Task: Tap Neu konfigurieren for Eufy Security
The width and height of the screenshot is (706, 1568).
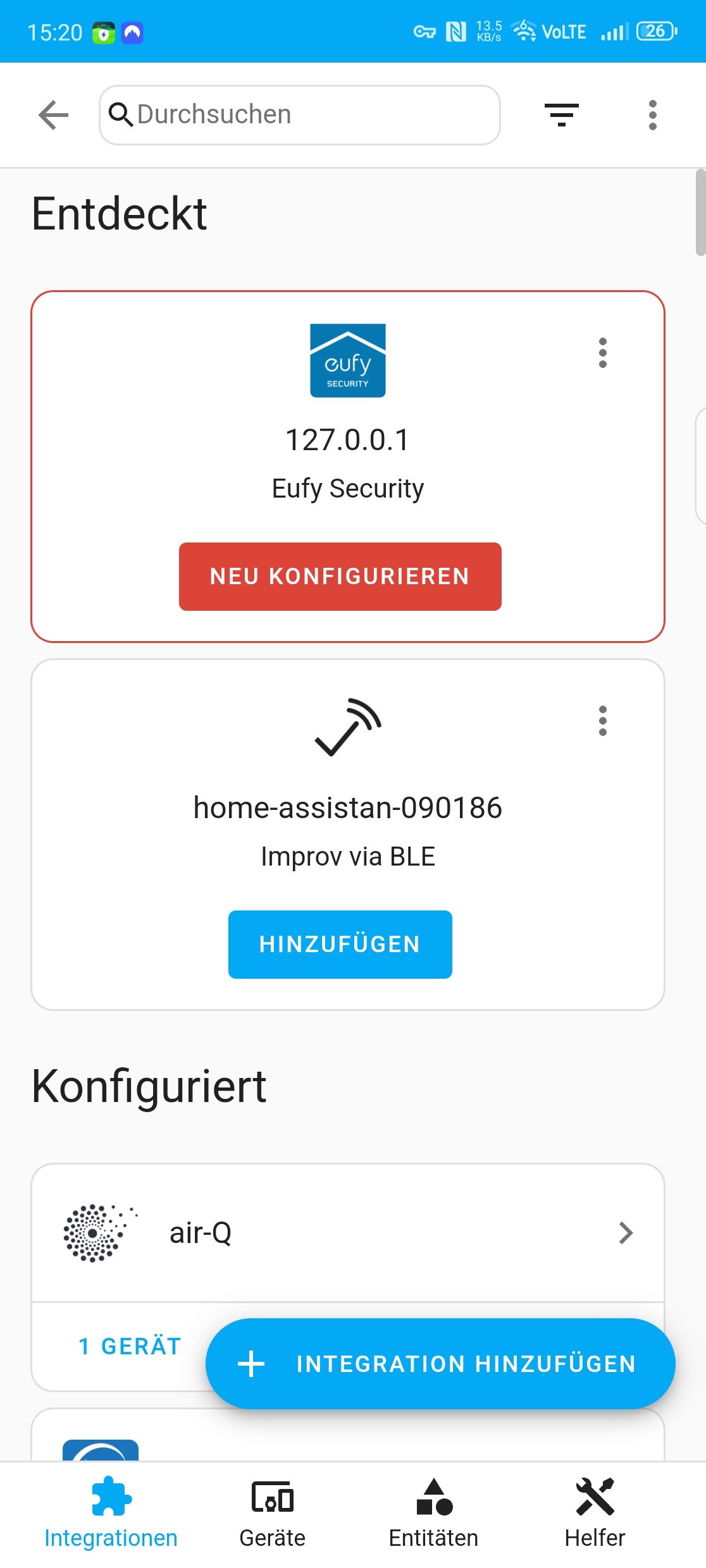Action: pyautogui.click(x=340, y=576)
